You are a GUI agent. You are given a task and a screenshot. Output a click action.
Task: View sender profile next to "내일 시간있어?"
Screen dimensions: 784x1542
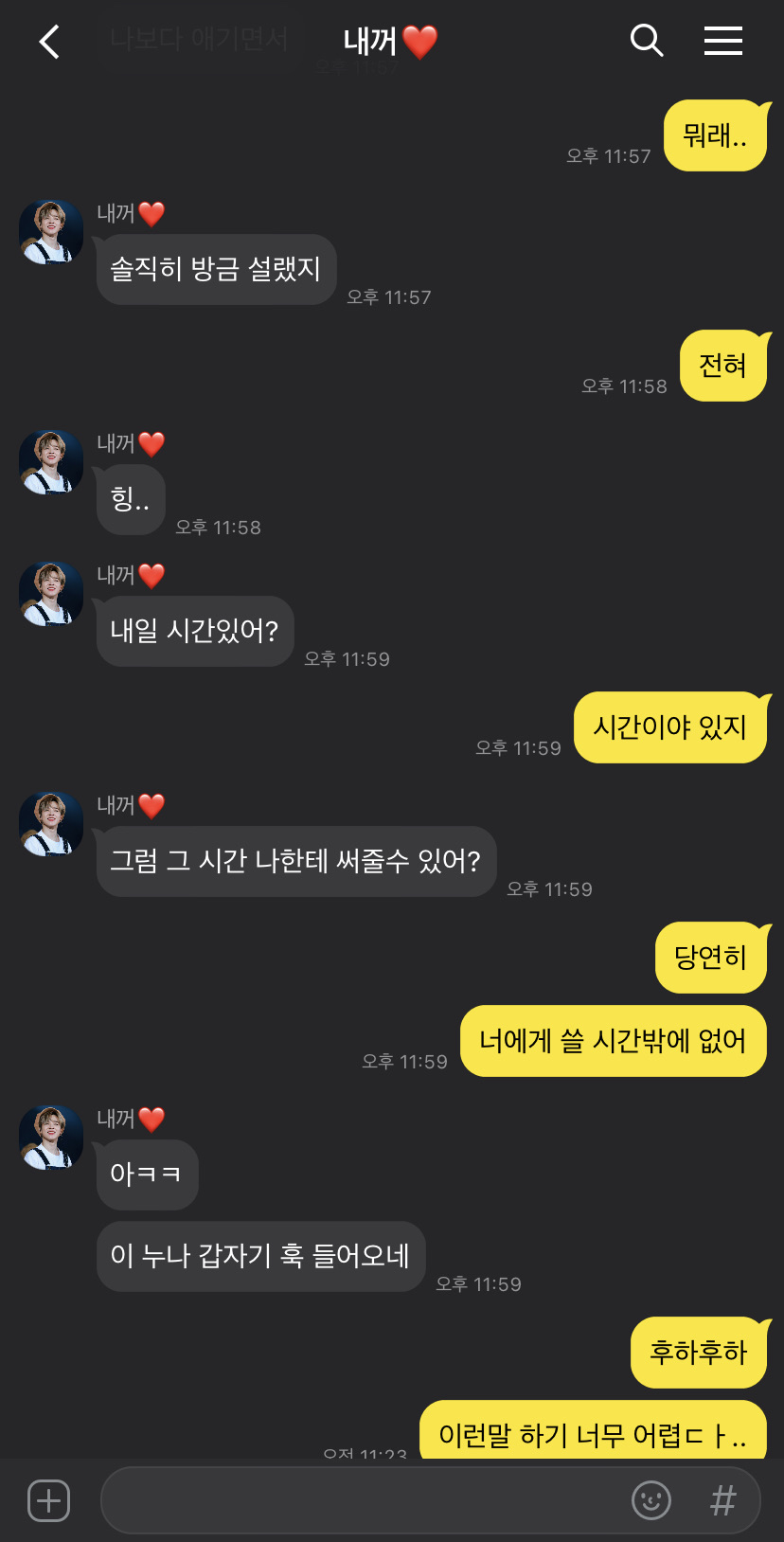click(x=51, y=594)
